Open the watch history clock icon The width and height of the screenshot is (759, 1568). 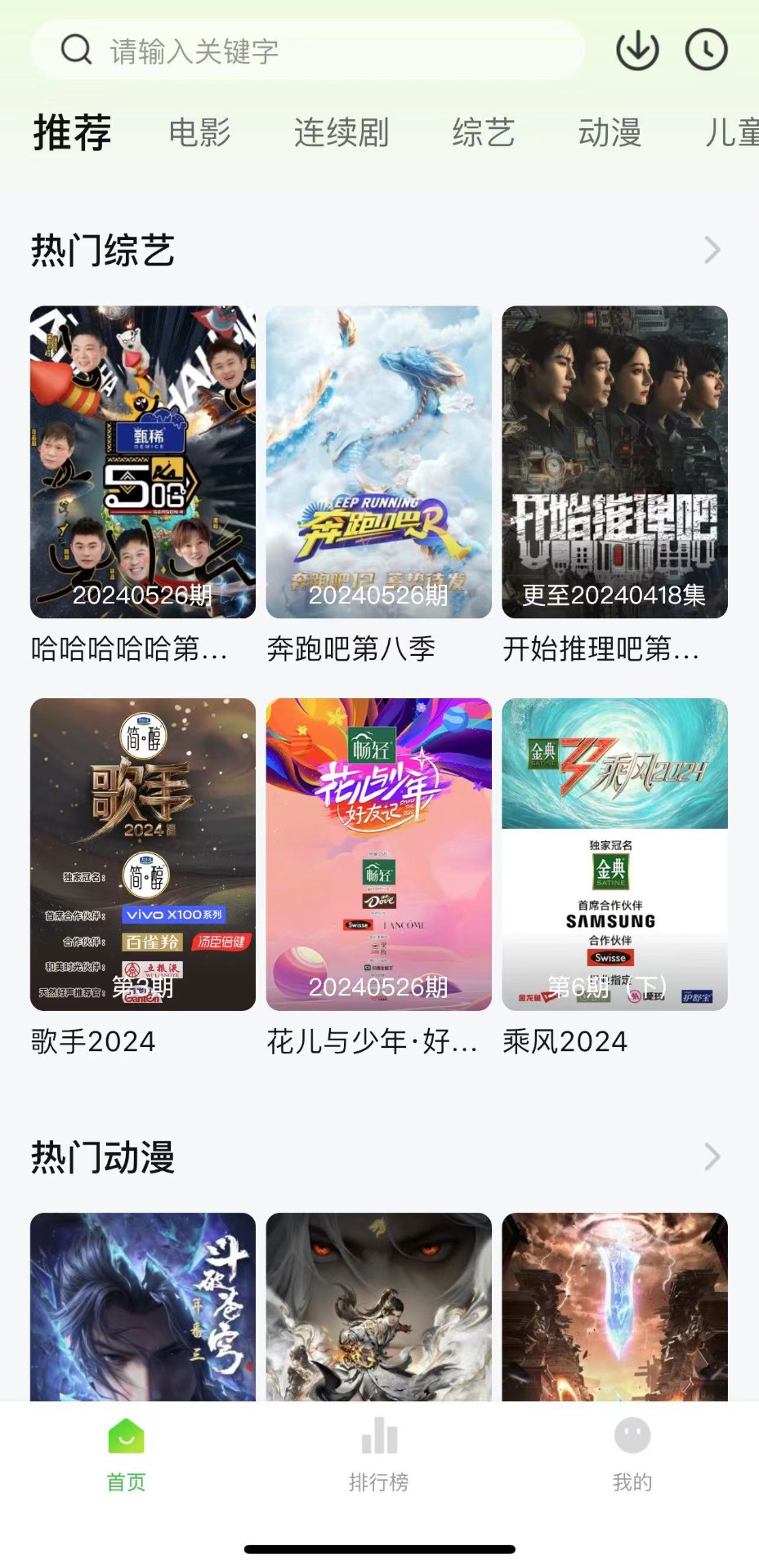706,51
